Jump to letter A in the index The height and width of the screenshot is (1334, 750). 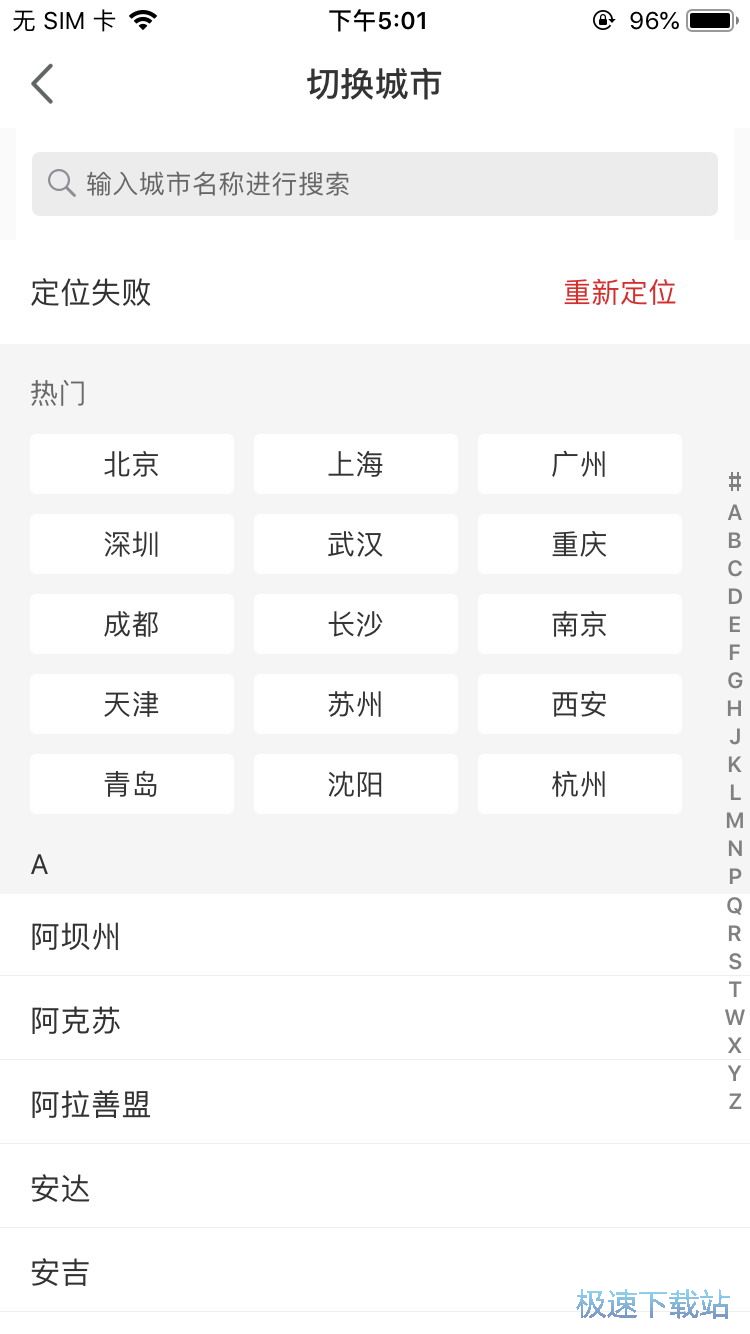(733, 512)
